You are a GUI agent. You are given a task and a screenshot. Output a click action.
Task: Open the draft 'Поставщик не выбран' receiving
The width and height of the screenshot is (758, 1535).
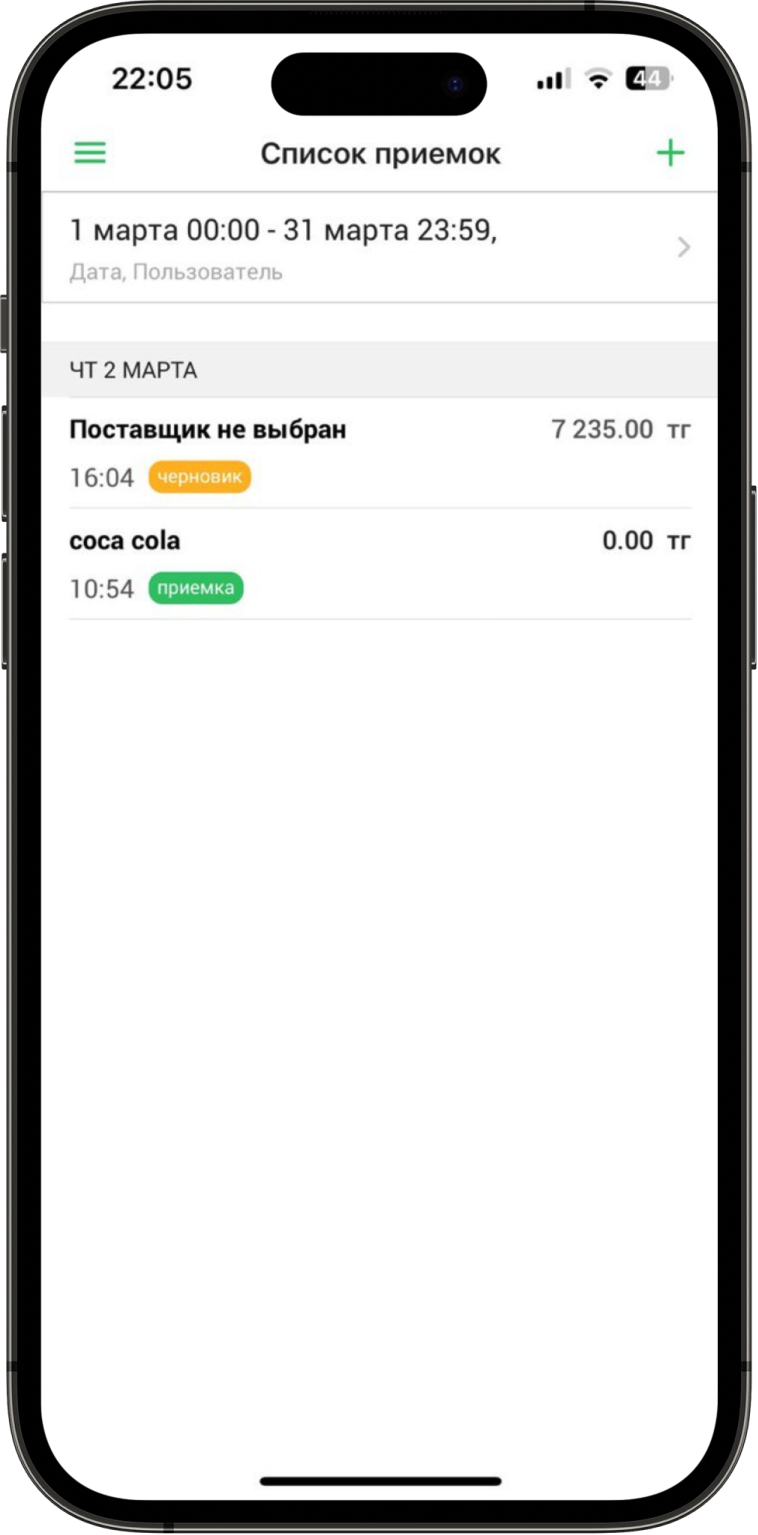click(379, 453)
